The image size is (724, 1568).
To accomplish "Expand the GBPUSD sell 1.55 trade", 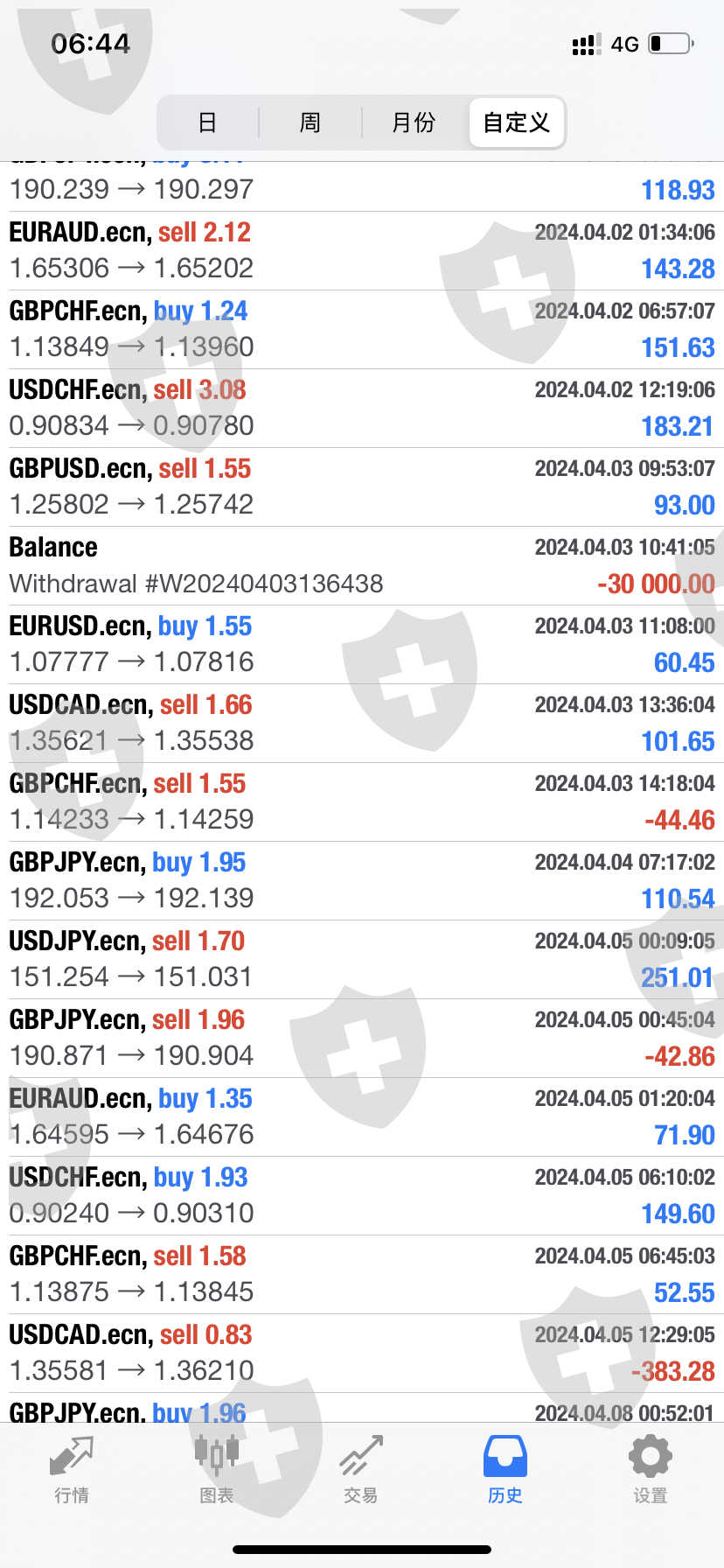I will tap(362, 486).
